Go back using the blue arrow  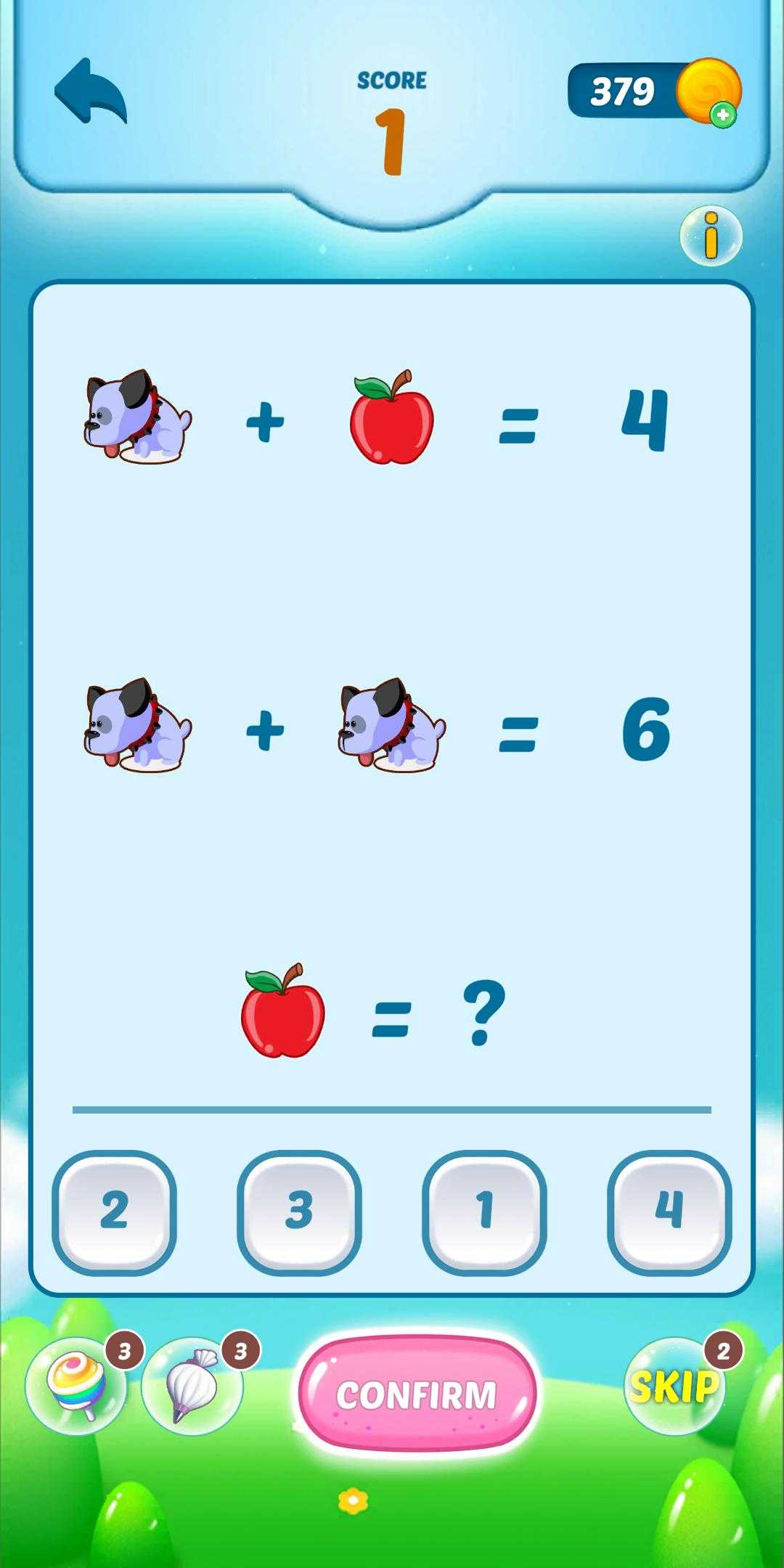tap(91, 91)
